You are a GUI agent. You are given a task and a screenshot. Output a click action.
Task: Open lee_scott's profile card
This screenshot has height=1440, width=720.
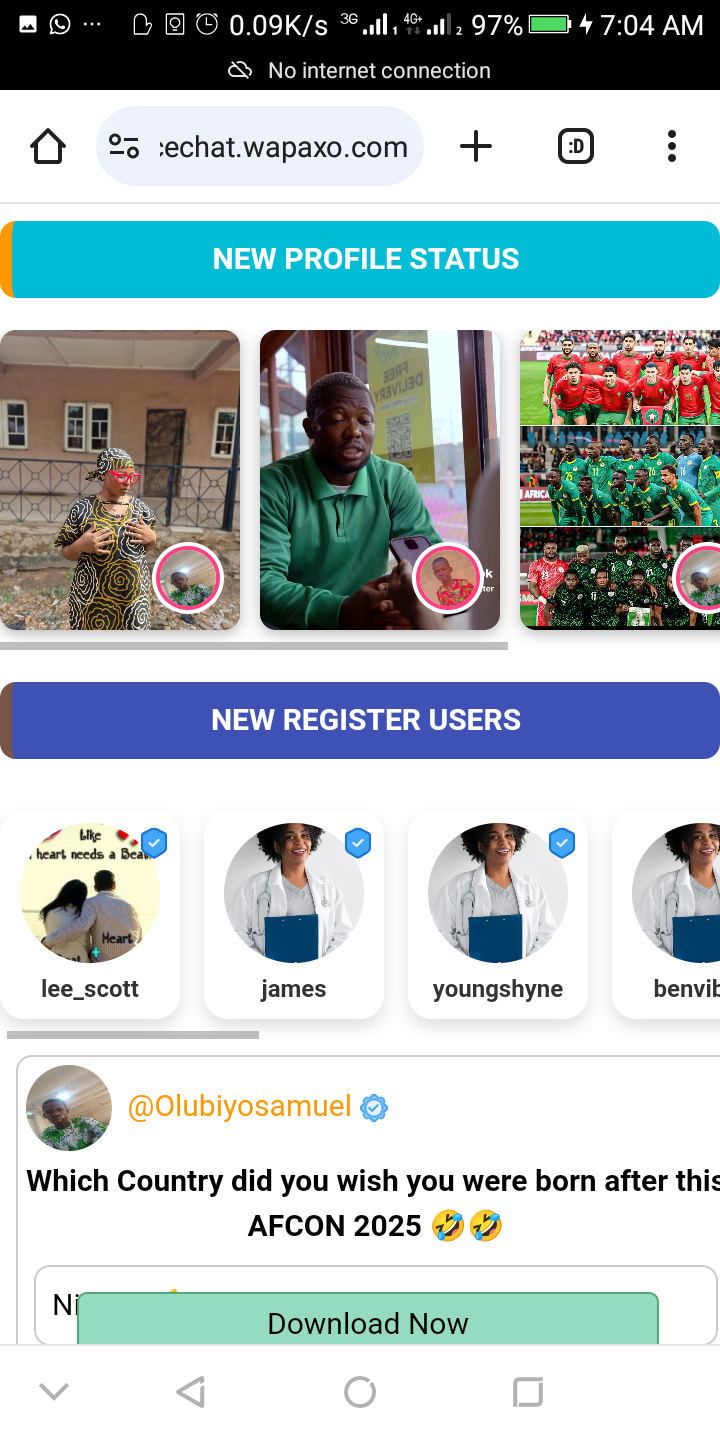(x=90, y=915)
